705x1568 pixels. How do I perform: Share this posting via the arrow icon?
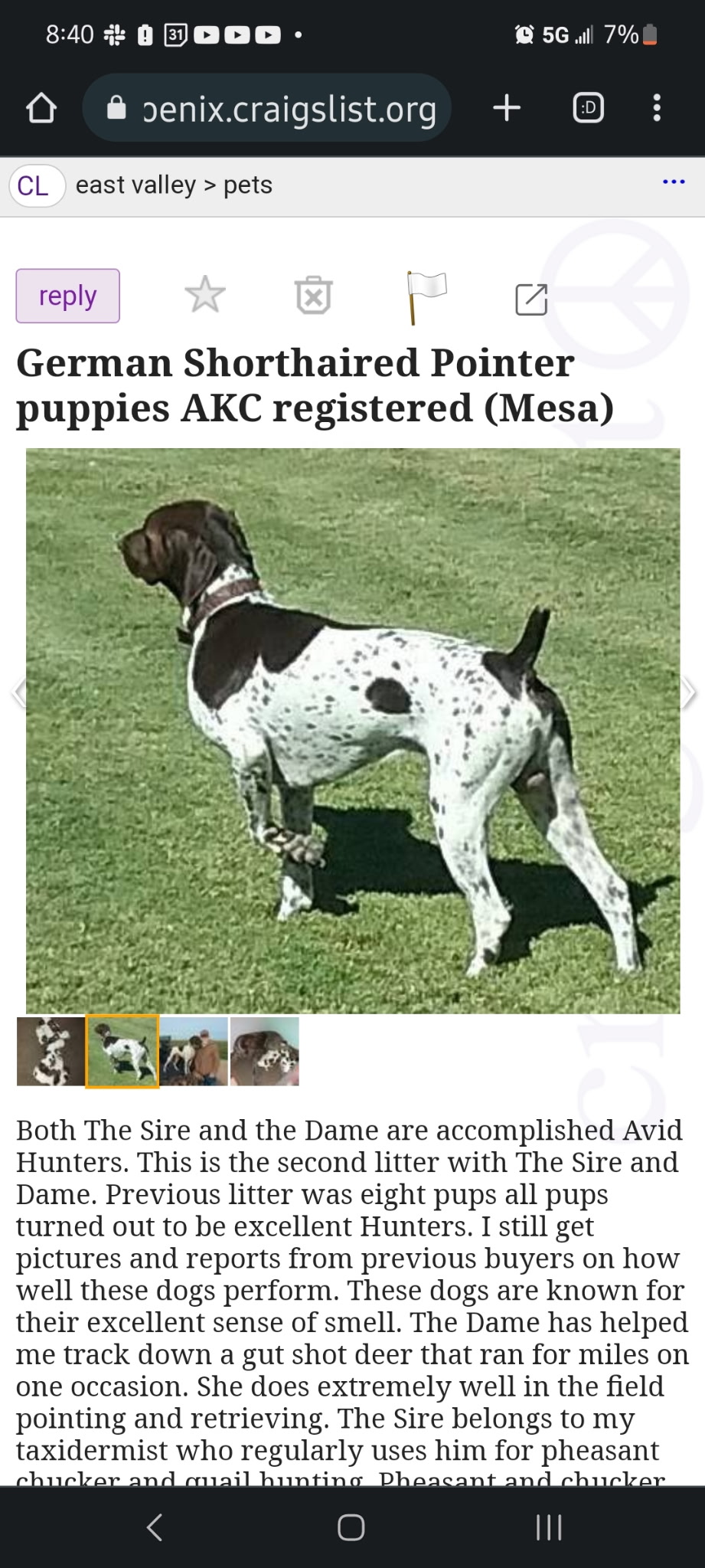point(531,299)
